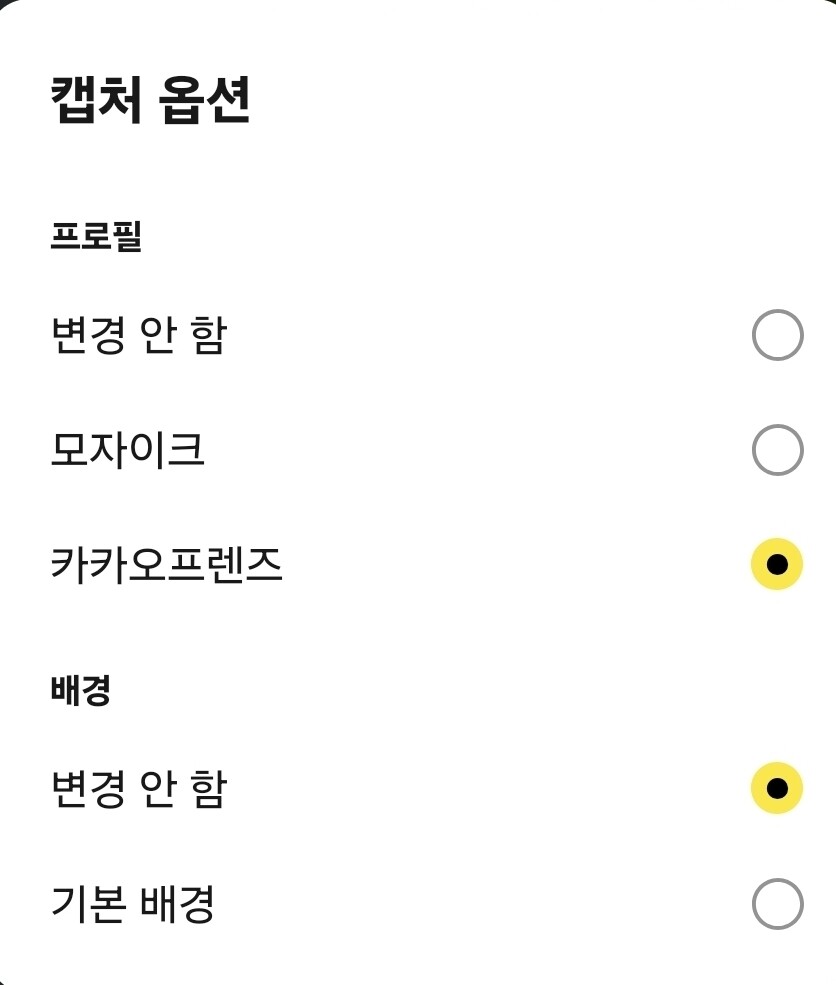Select 변경 안 함 under 배경
This screenshot has width=836, height=985.
[418, 788]
